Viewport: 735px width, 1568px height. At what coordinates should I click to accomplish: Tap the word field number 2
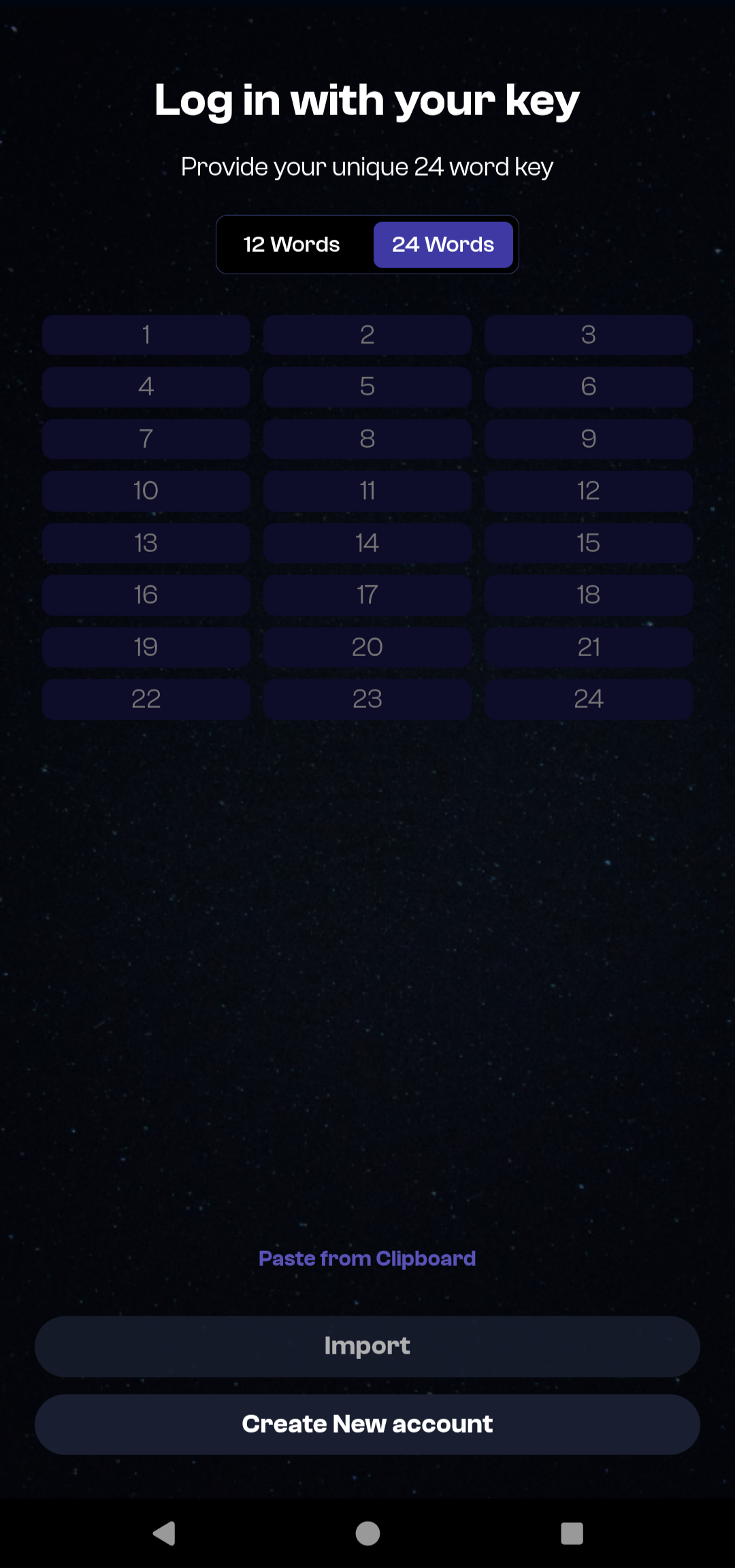click(x=367, y=335)
